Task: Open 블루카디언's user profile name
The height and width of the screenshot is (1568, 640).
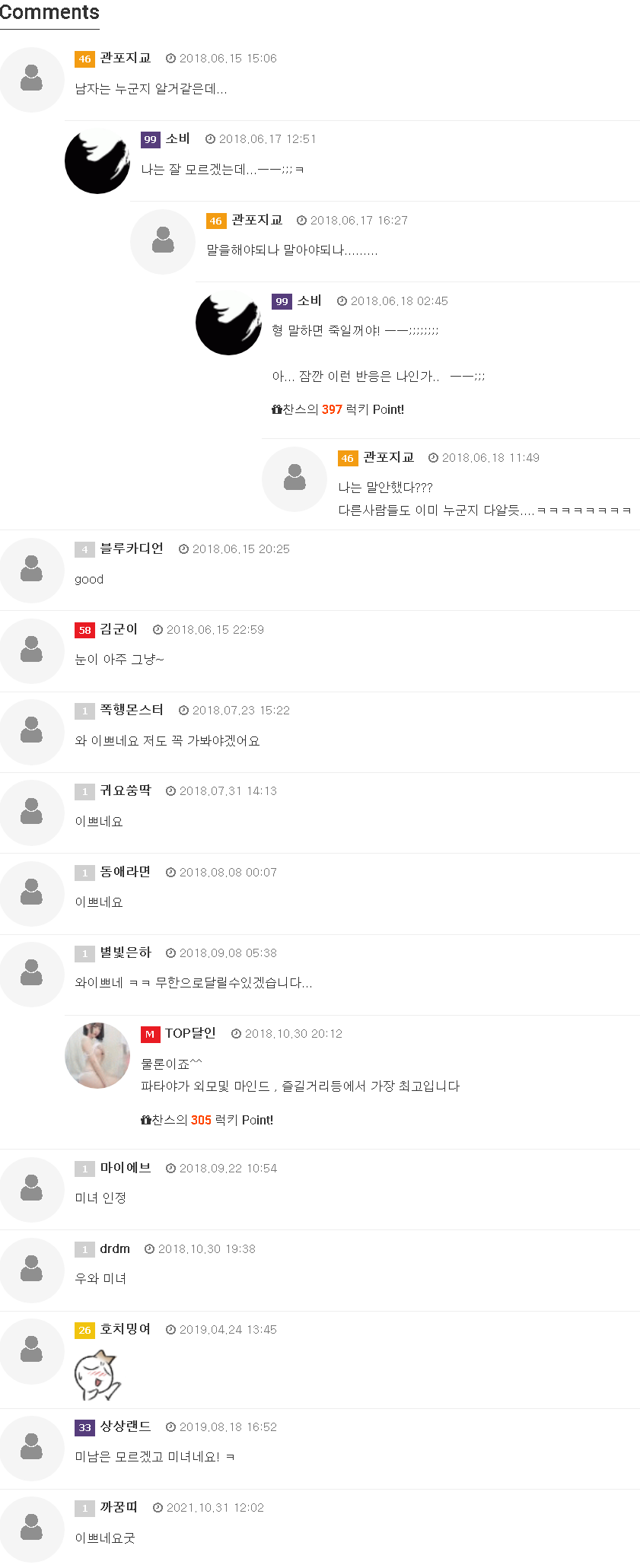Action: coord(131,549)
